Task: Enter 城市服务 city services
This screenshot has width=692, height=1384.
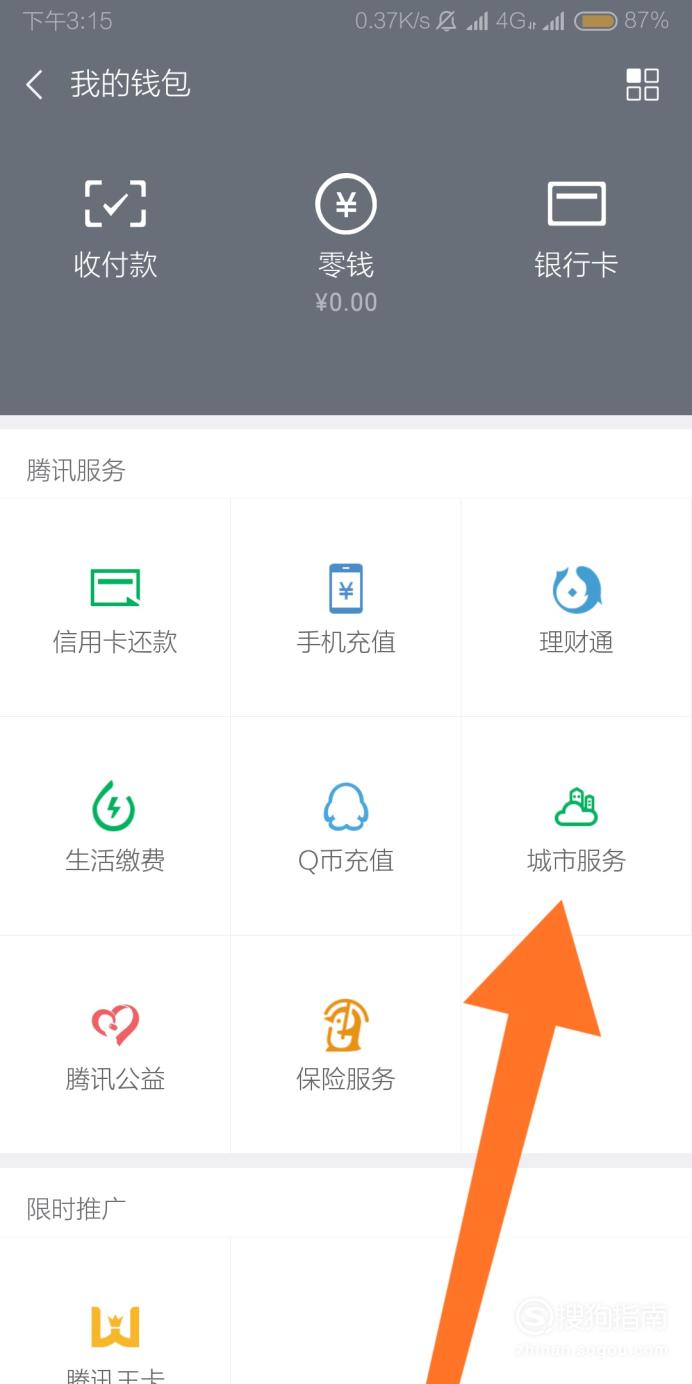Action: [x=577, y=826]
